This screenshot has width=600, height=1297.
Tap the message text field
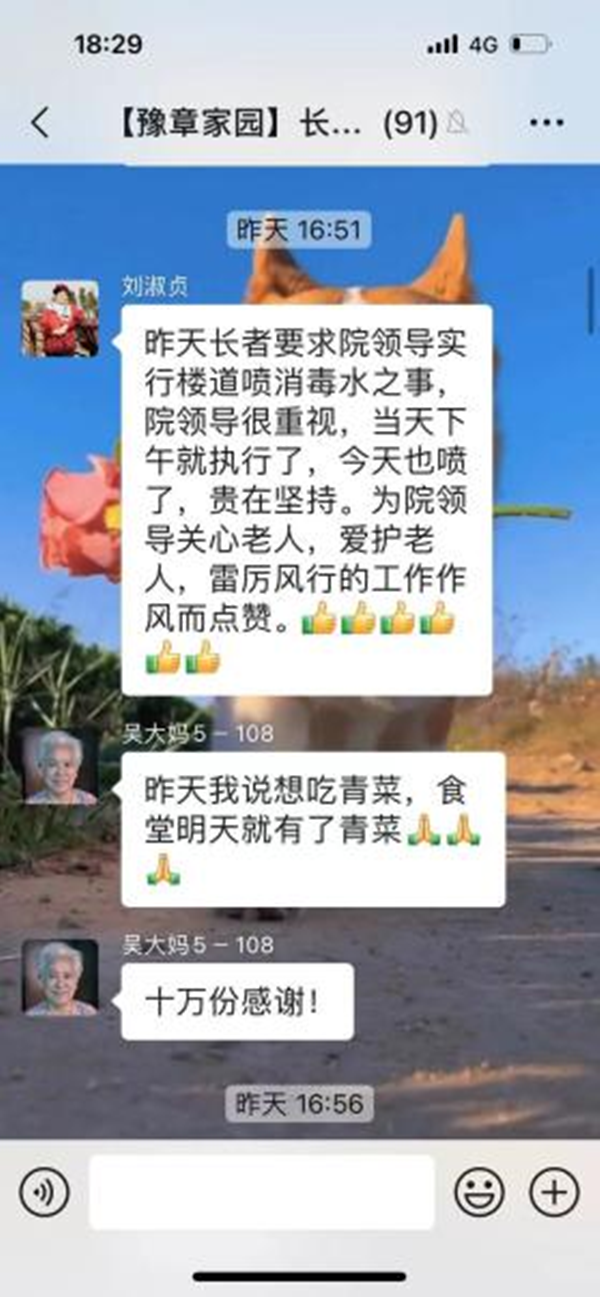point(262,1192)
